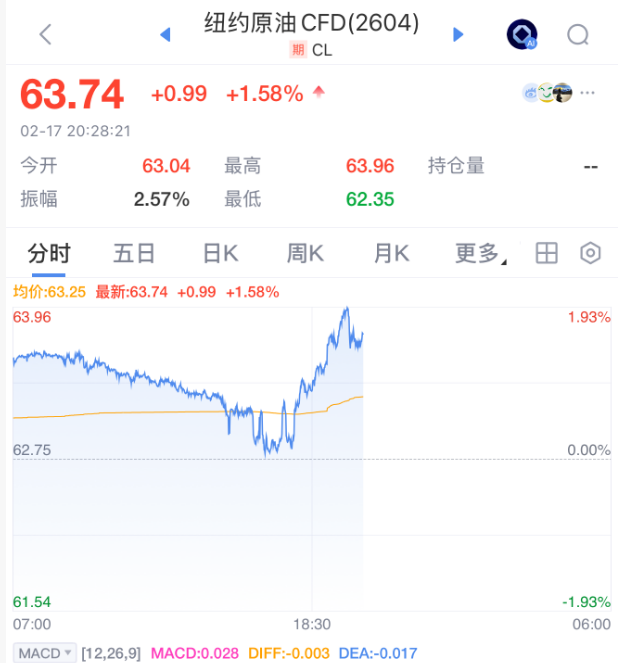This screenshot has height=663, width=618.
Task: Open the chart grid layout icon
Action: pyautogui.click(x=546, y=253)
